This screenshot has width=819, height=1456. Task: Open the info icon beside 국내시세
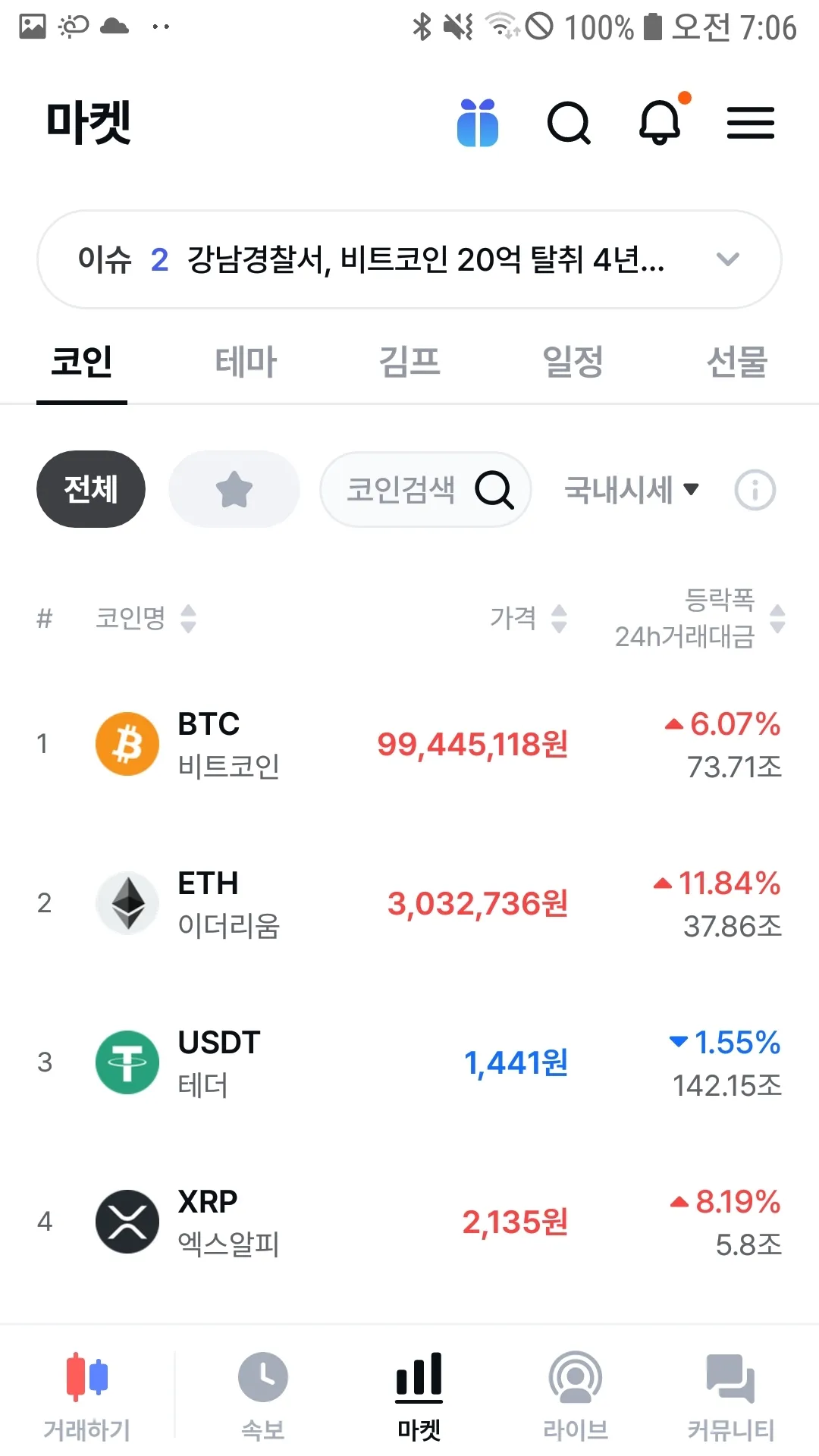point(755,490)
